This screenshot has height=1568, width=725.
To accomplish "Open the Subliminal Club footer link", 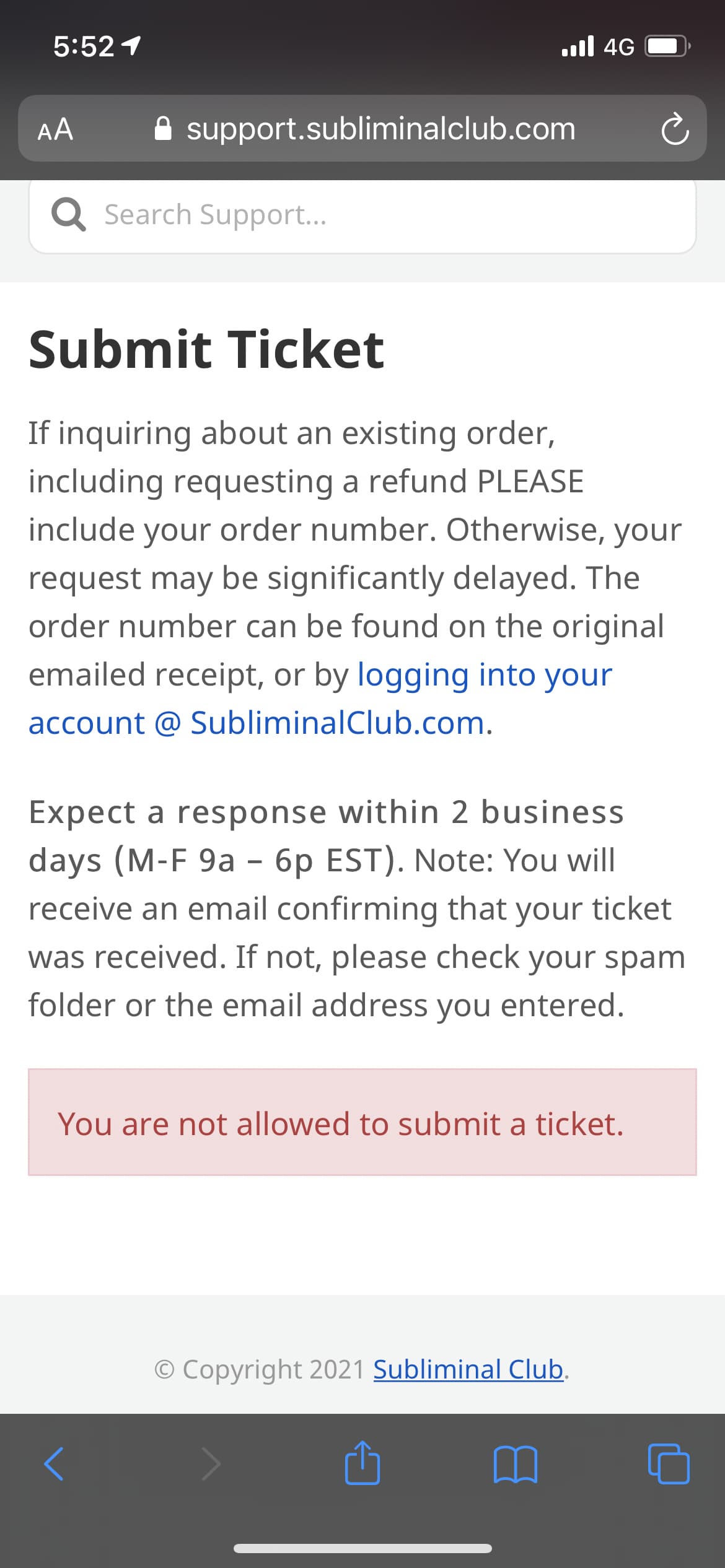I will coord(468,1369).
